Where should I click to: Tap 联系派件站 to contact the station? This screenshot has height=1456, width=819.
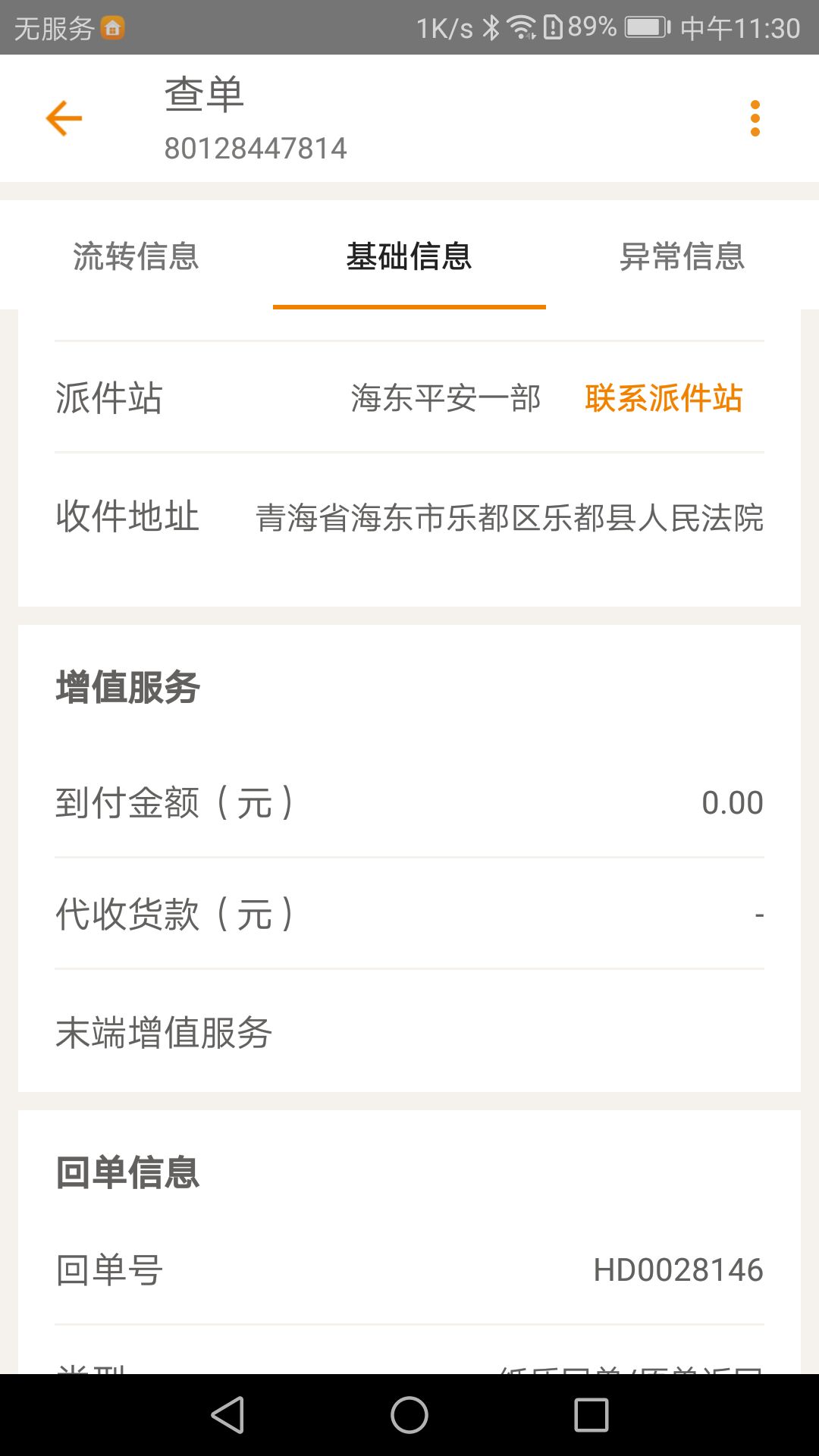click(664, 397)
